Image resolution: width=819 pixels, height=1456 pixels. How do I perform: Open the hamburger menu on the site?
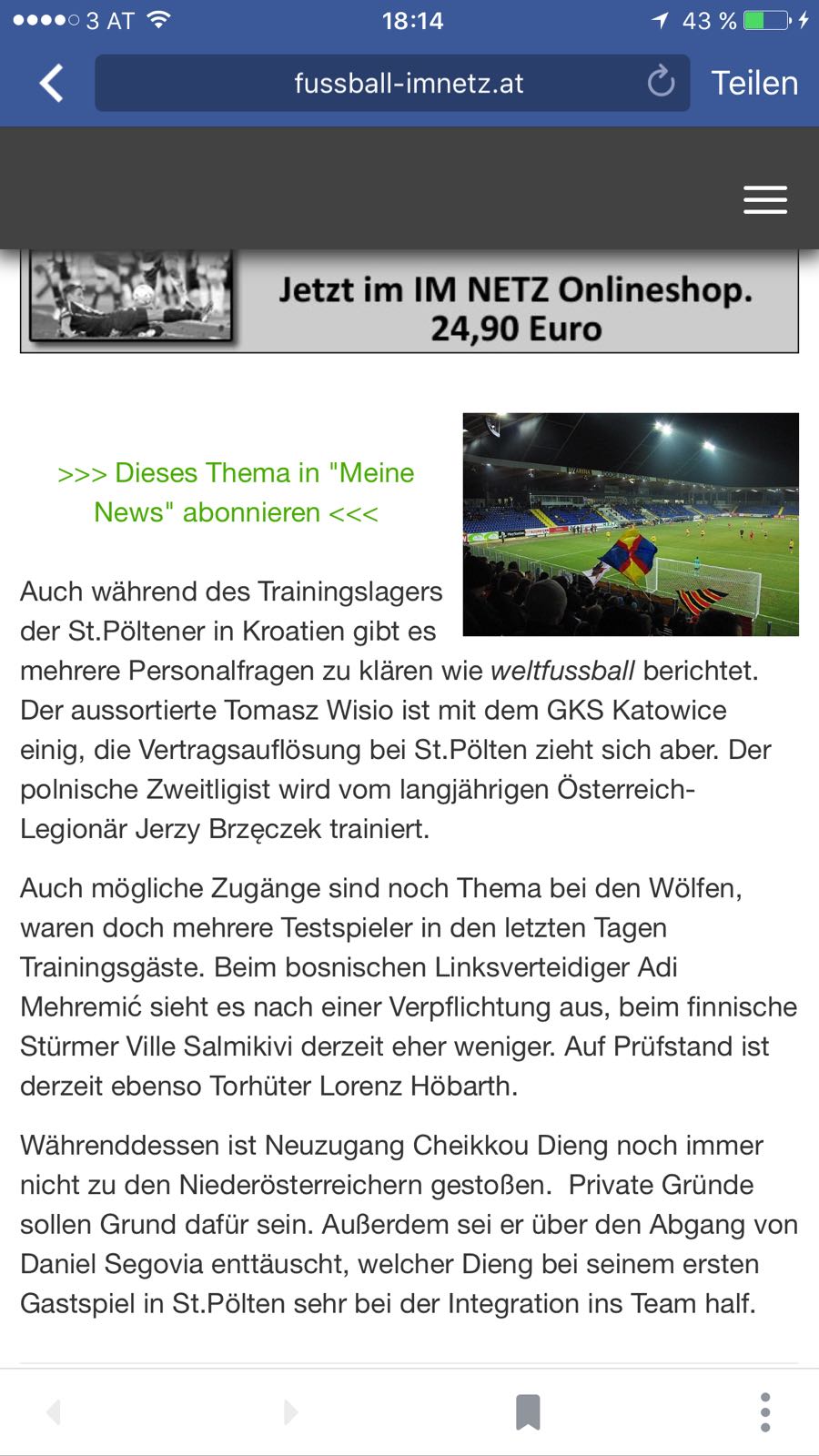pos(765,199)
